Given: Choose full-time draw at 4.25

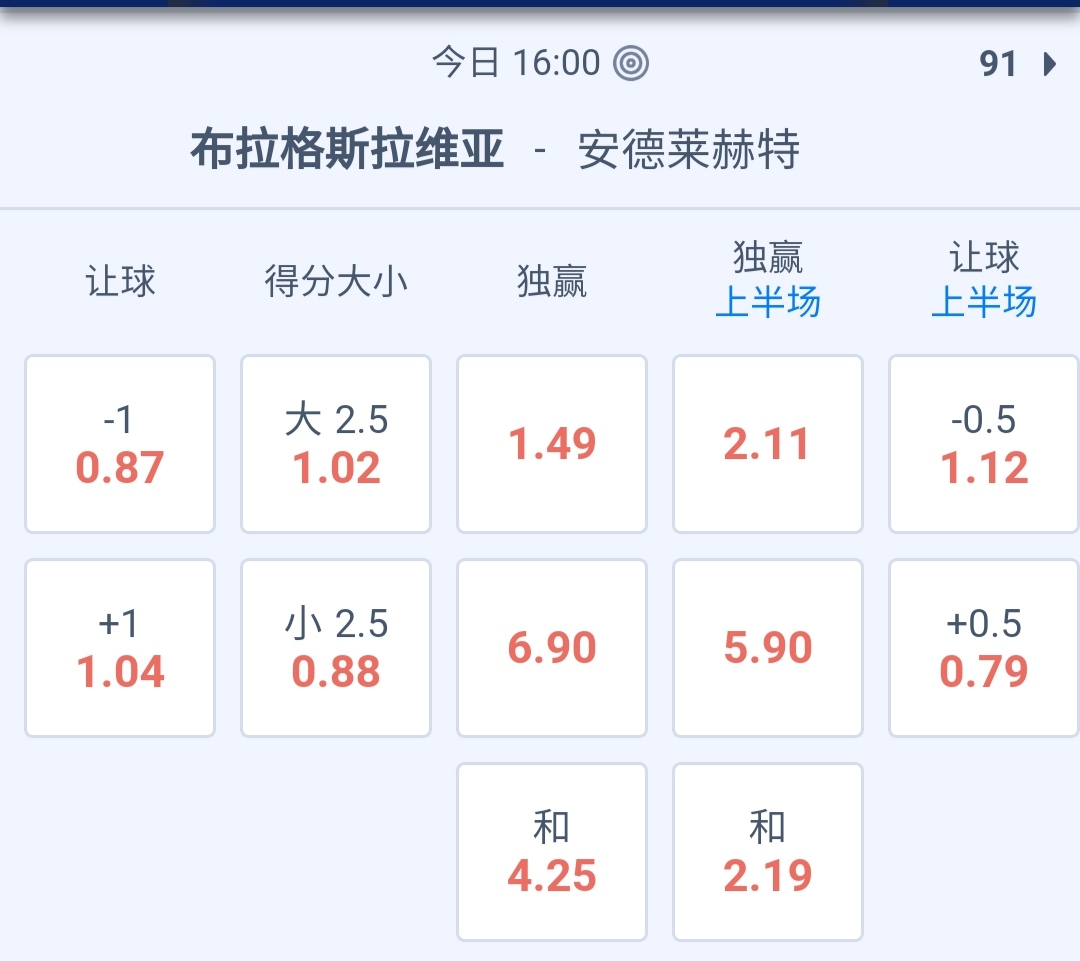Looking at the screenshot, I should 552,852.
